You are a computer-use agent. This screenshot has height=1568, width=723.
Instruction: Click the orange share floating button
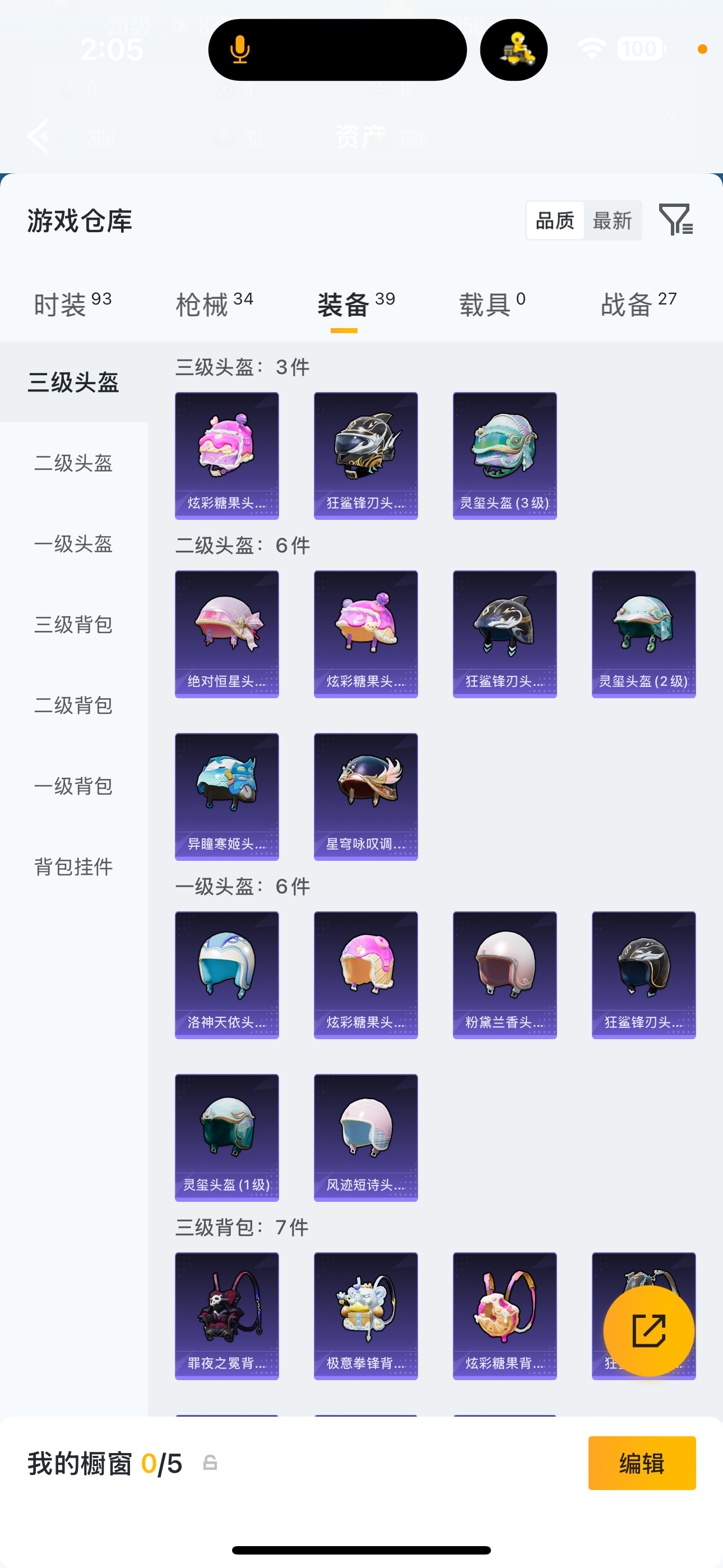tap(651, 1331)
